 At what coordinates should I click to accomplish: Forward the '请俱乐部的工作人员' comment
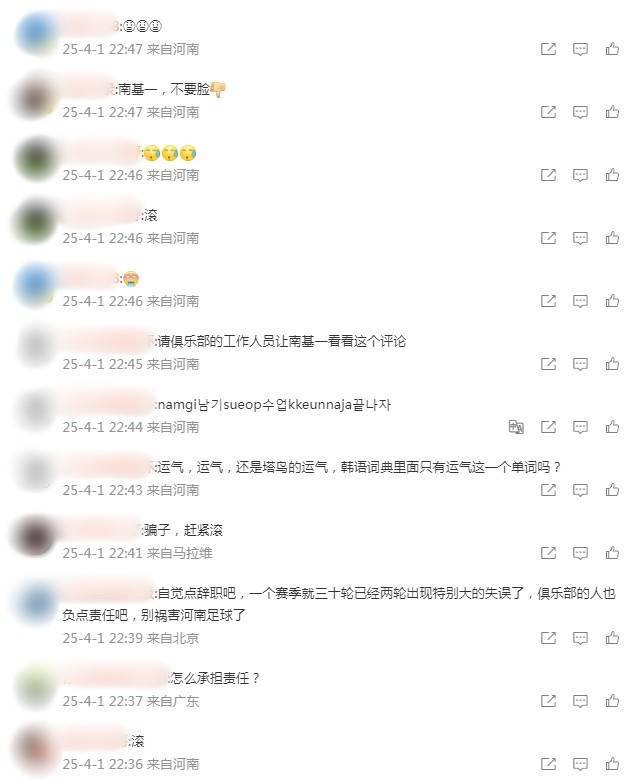point(548,364)
